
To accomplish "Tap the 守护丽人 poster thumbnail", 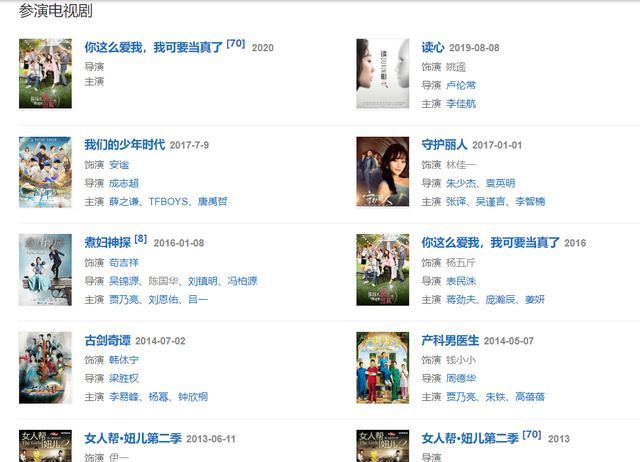I will coord(383,172).
